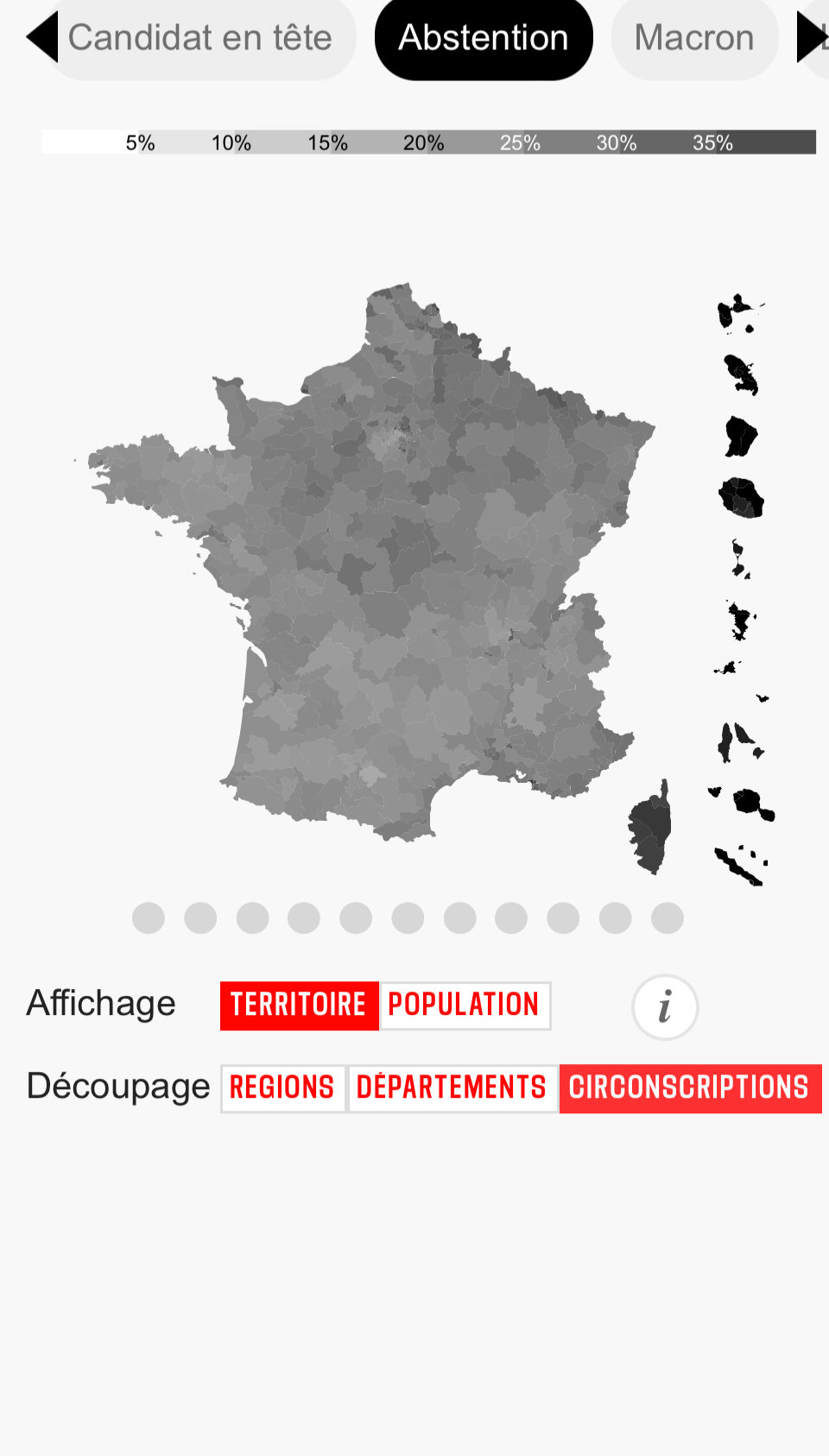Tap the left arrow to scroll tabs back

click(41, 37)
